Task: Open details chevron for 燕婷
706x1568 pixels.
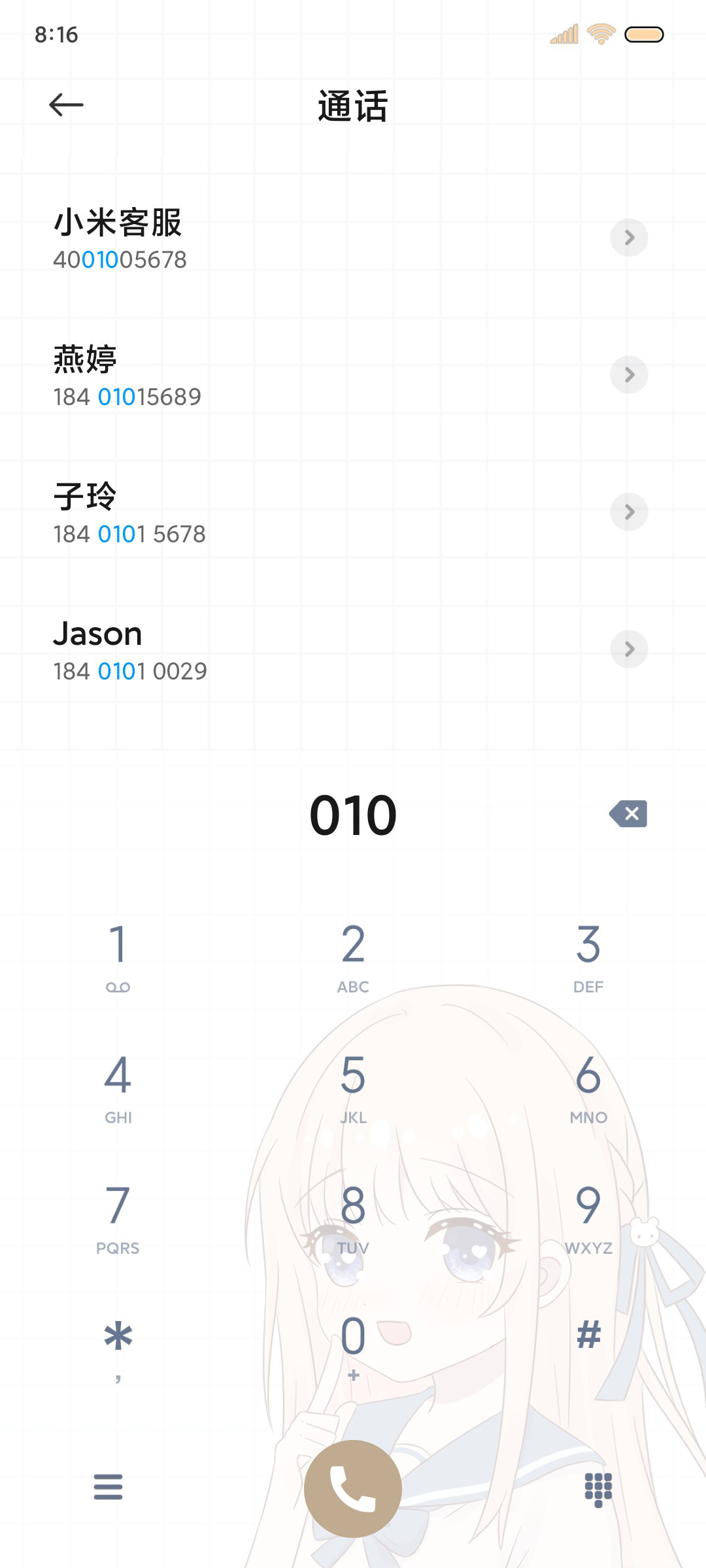Action: [629, 375]
